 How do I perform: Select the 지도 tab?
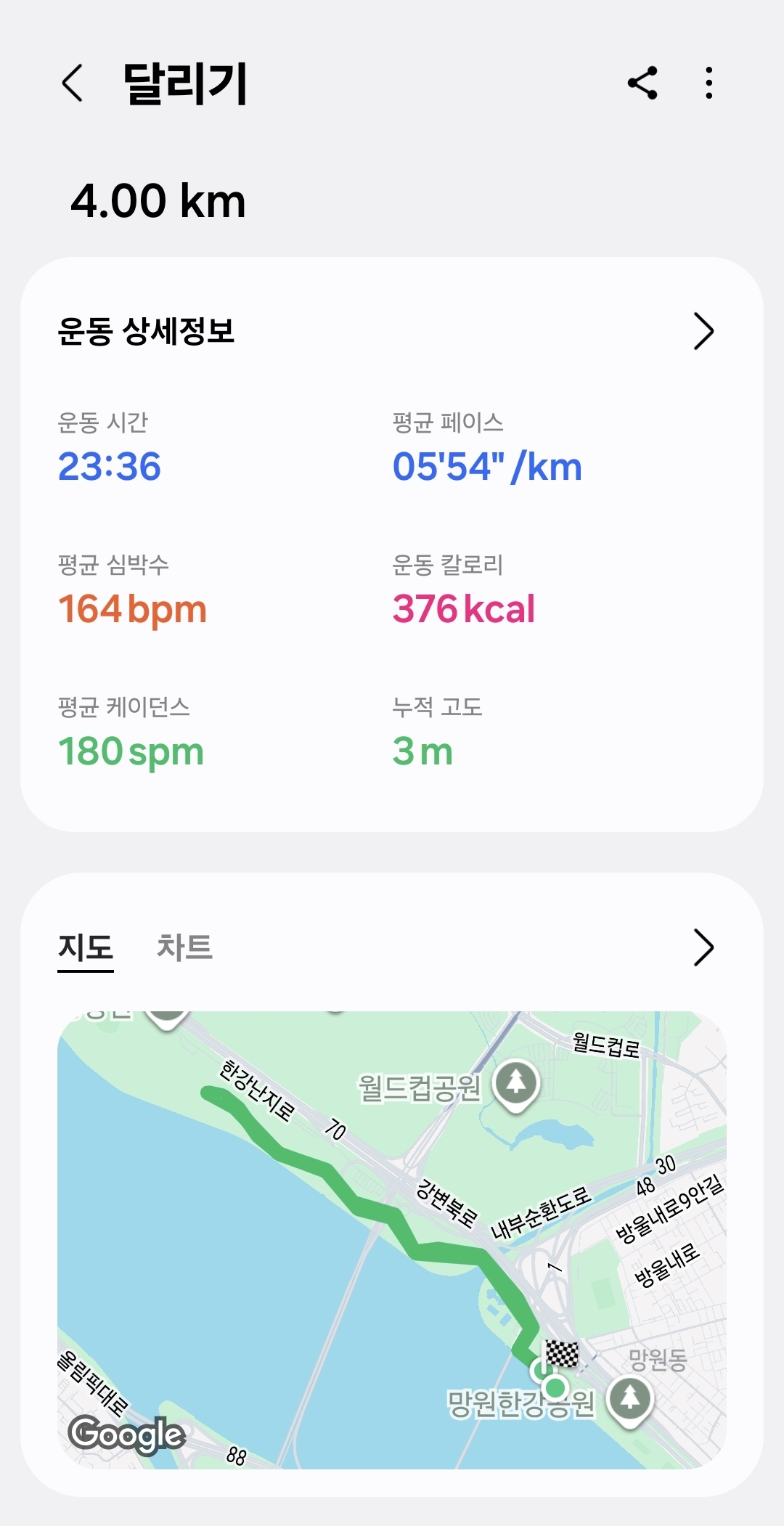click(86, 947)
